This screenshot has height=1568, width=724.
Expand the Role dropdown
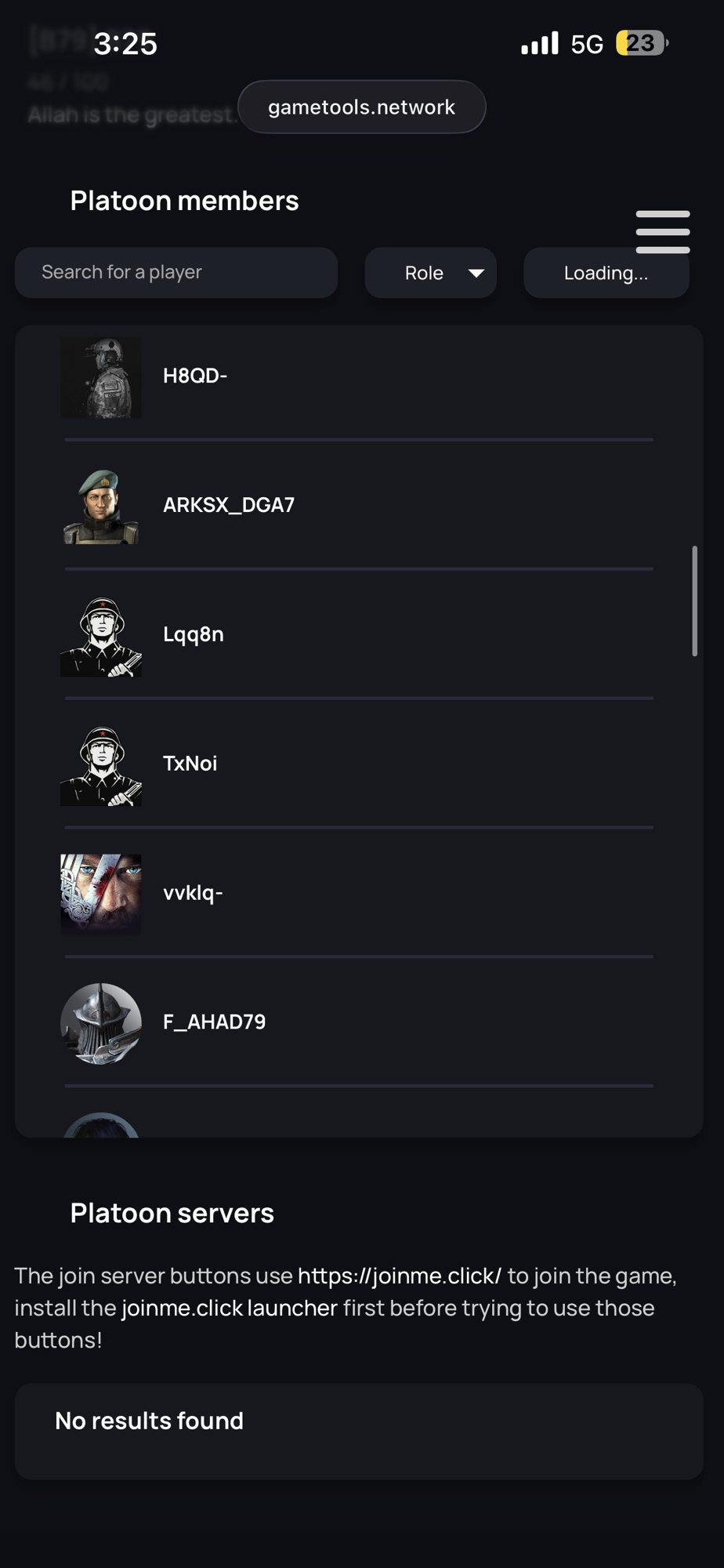pyautogui.click(x=430, y=273)
